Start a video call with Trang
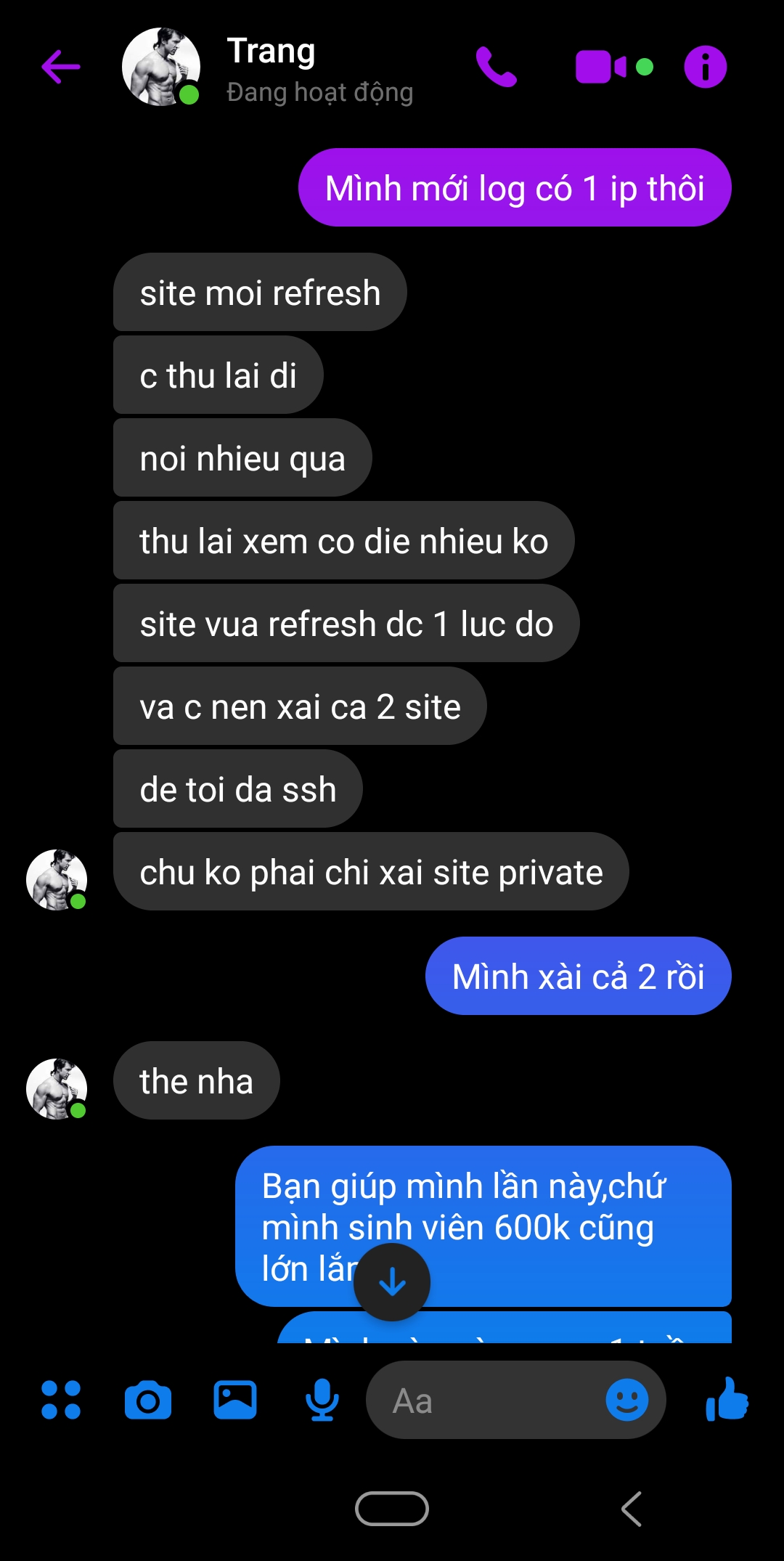 click(601, 68)
